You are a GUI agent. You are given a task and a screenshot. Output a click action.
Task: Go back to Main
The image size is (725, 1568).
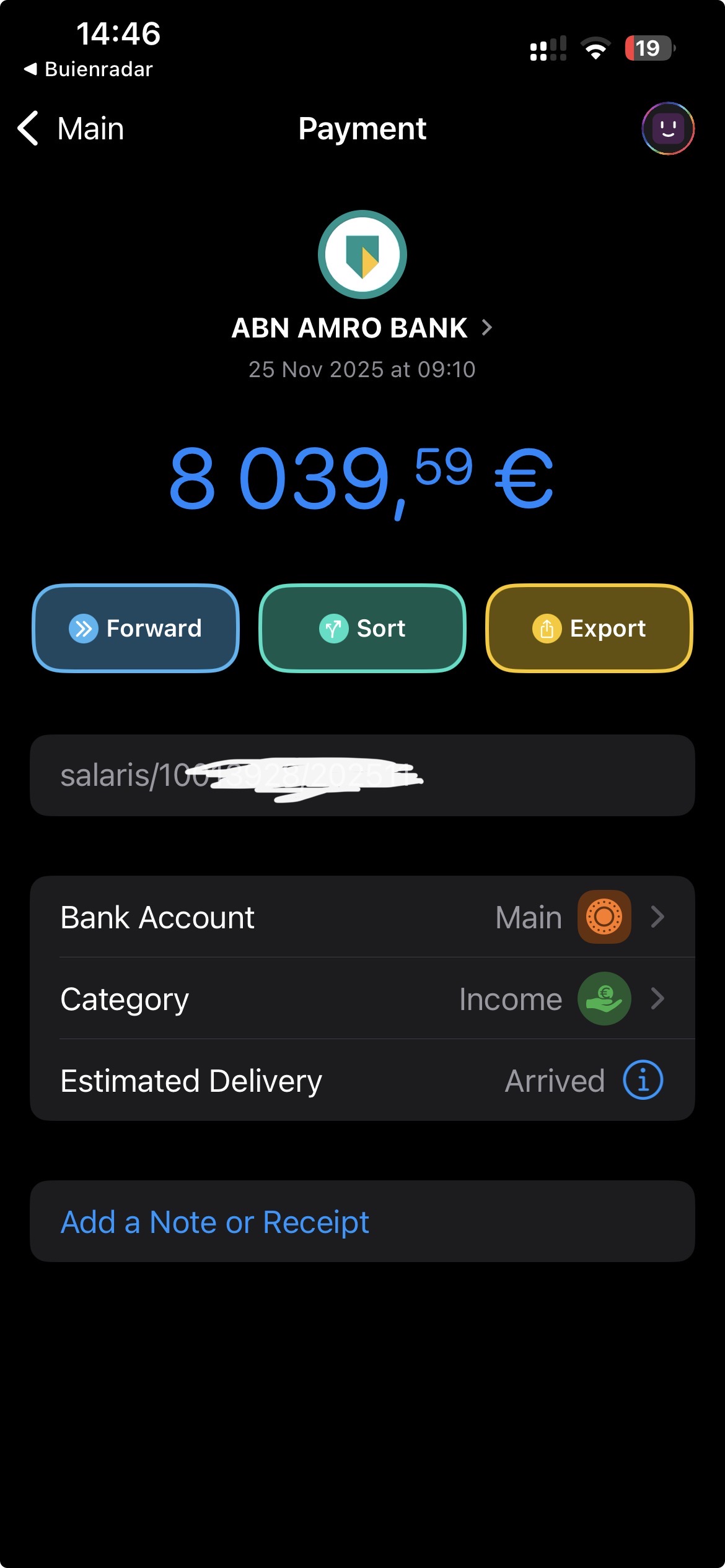71,129
